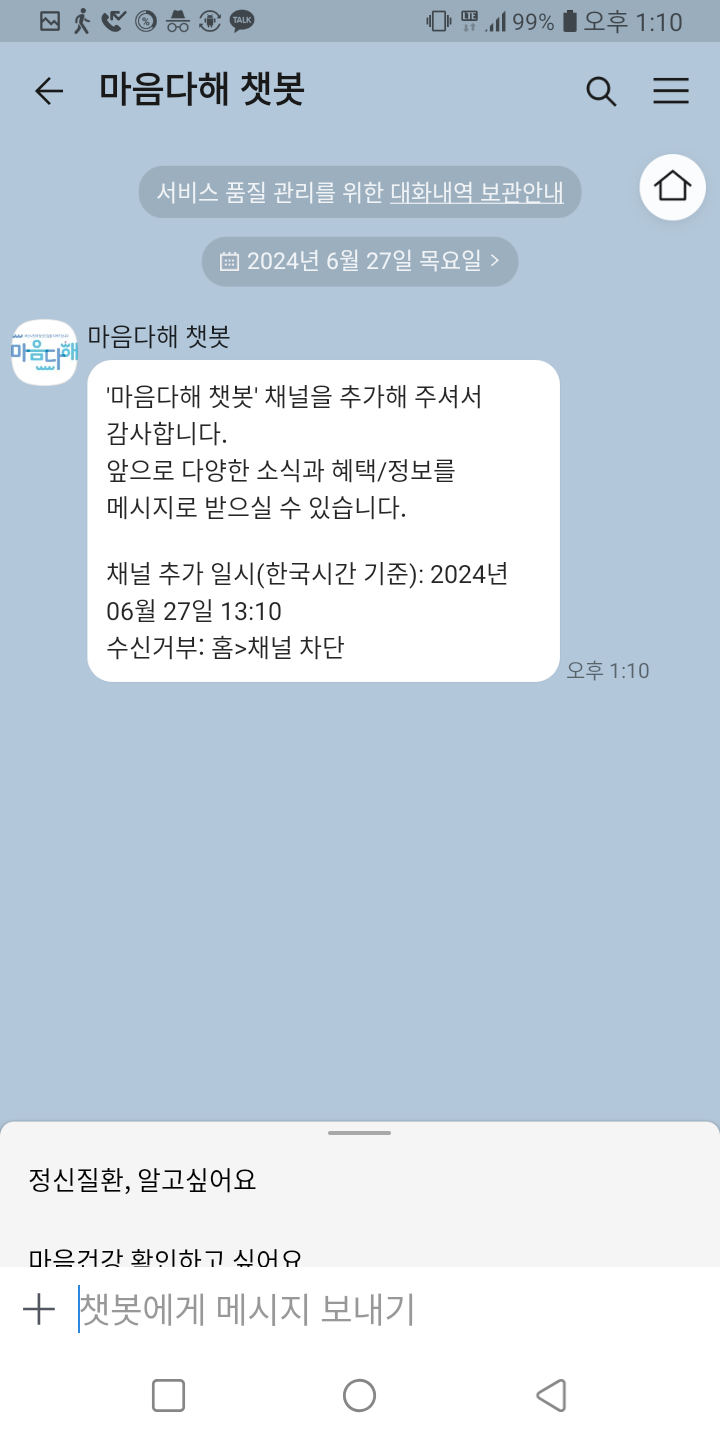Open recent apps from navigation bar
The width and height of the screenshot is (720, 1440).
(x=168, y=1395)
